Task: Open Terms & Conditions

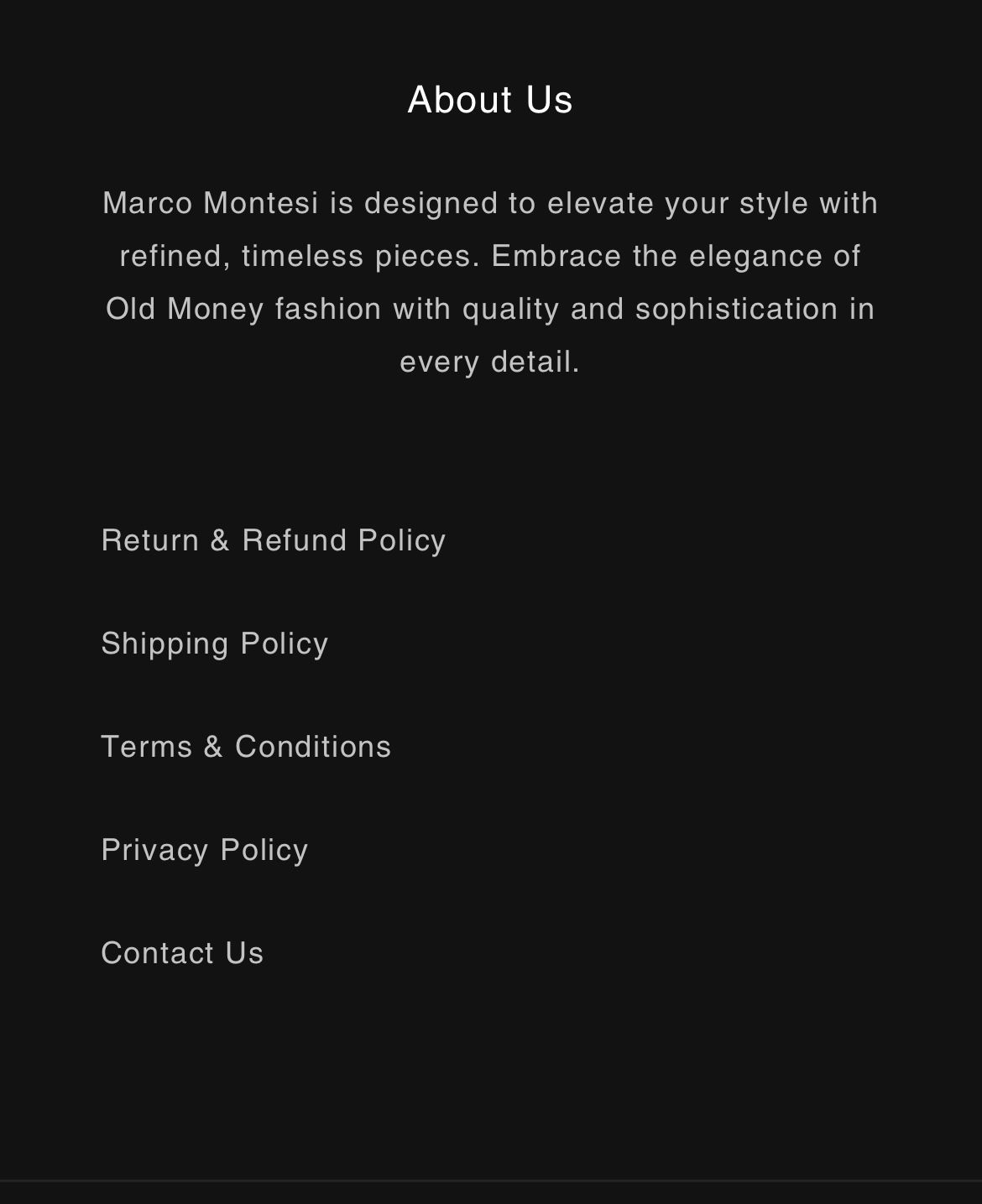Action: [246, 747]
